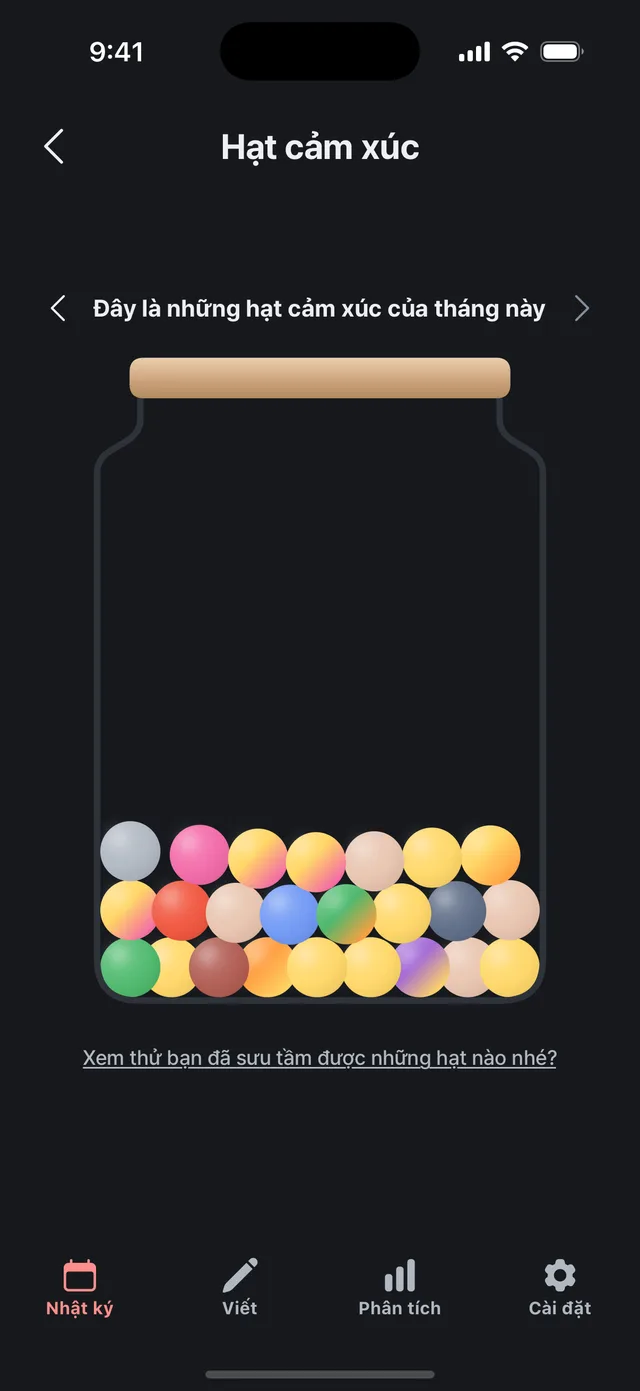Open the Viết tab
Image resolution: width=640 pixels, height=1391 pixels.
[240, 1288]
